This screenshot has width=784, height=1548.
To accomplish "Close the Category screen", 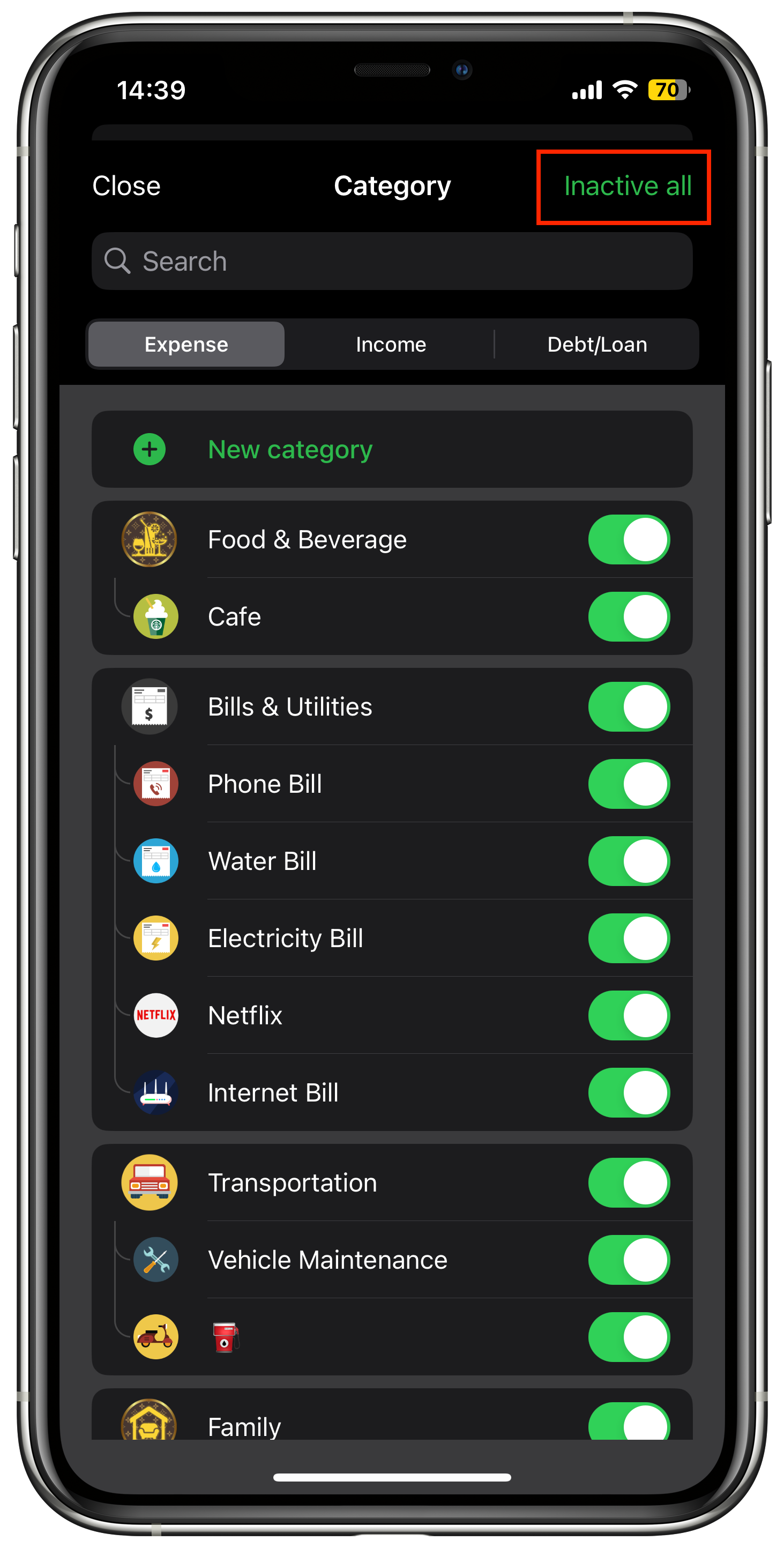I will click(126, 185).
